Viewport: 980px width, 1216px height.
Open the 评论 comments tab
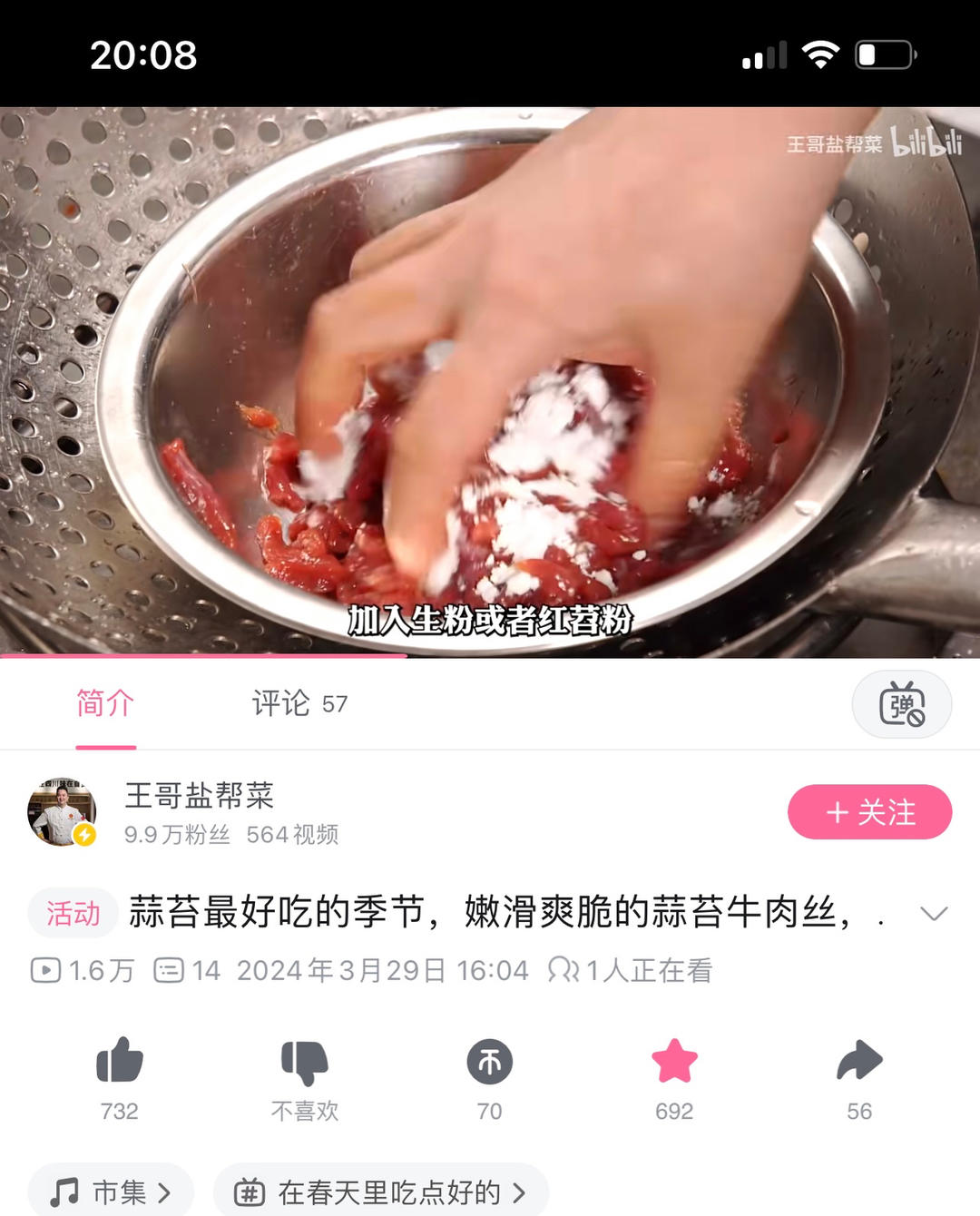click(299, 704)
